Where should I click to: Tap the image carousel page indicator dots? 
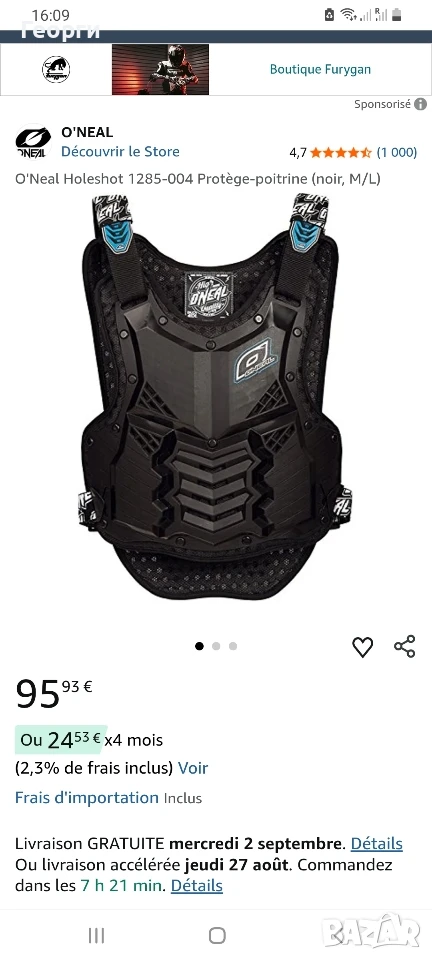tap(216, 646)
